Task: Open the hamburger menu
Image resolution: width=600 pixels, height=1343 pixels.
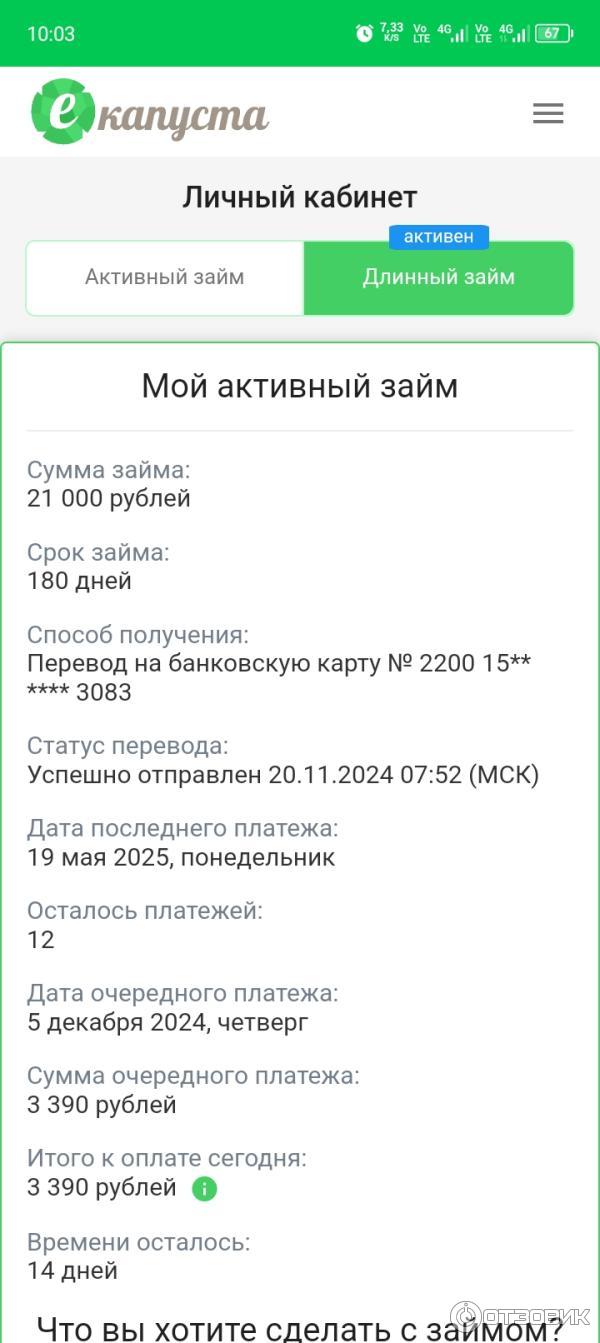Action: [x=548, y=113]
